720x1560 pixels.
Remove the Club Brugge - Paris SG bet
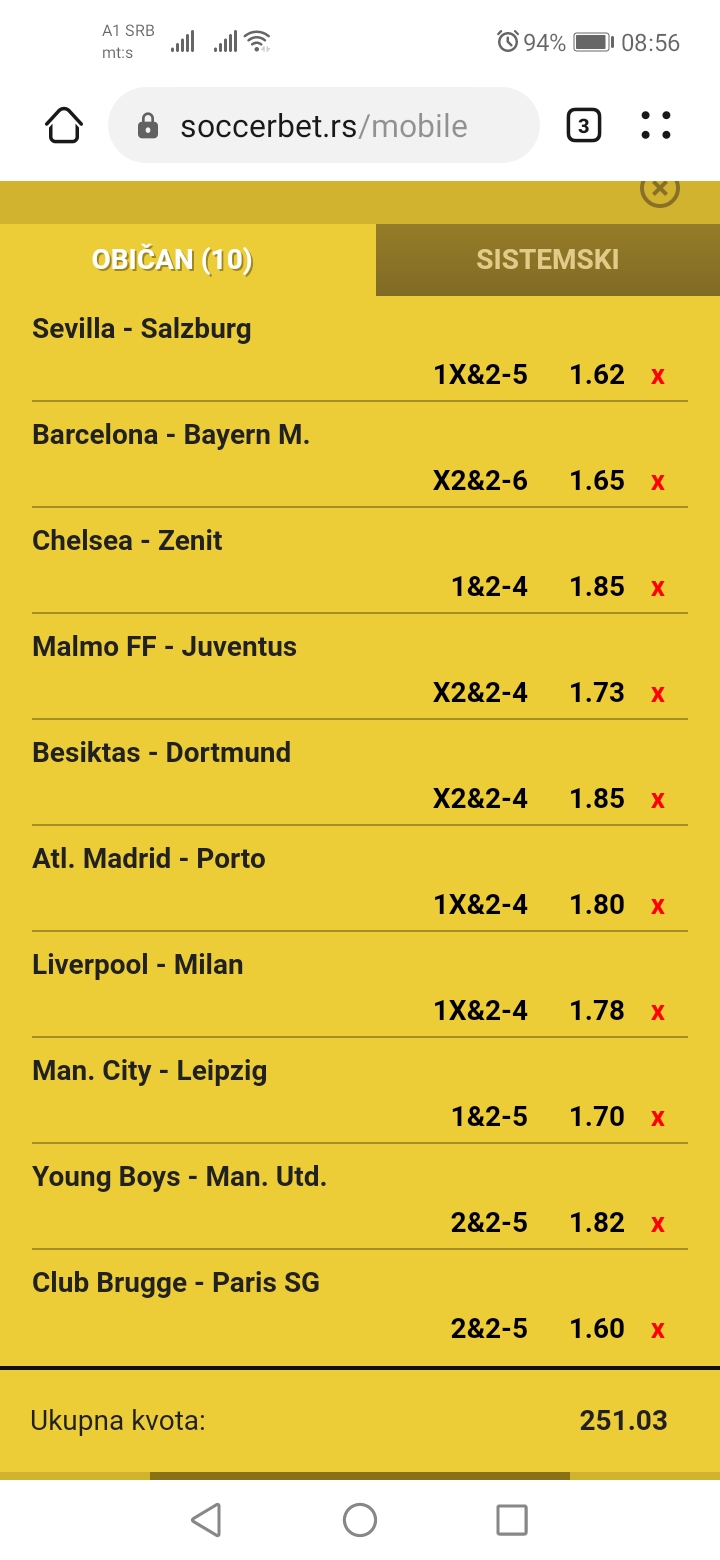pos(658,1330)
